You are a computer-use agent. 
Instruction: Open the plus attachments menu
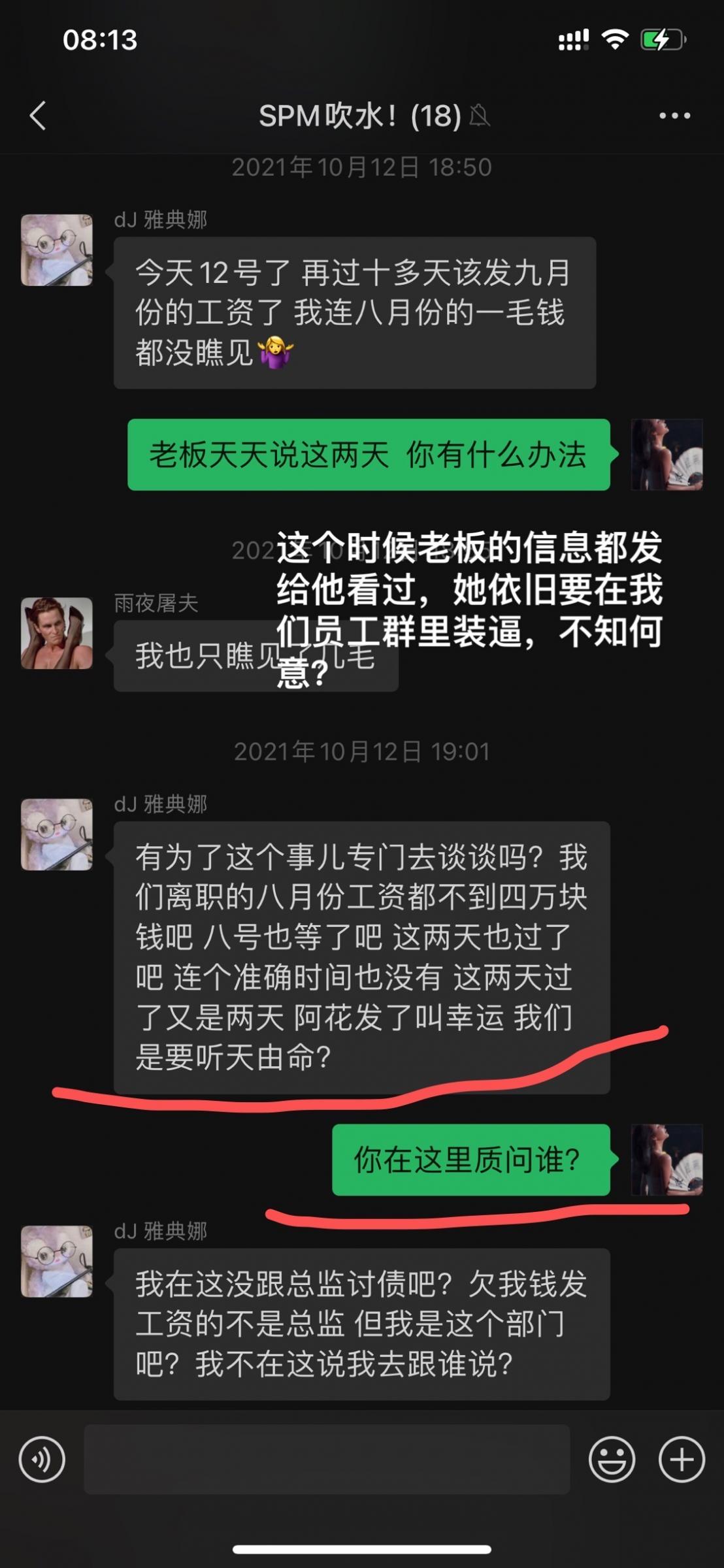[682, 1459]
